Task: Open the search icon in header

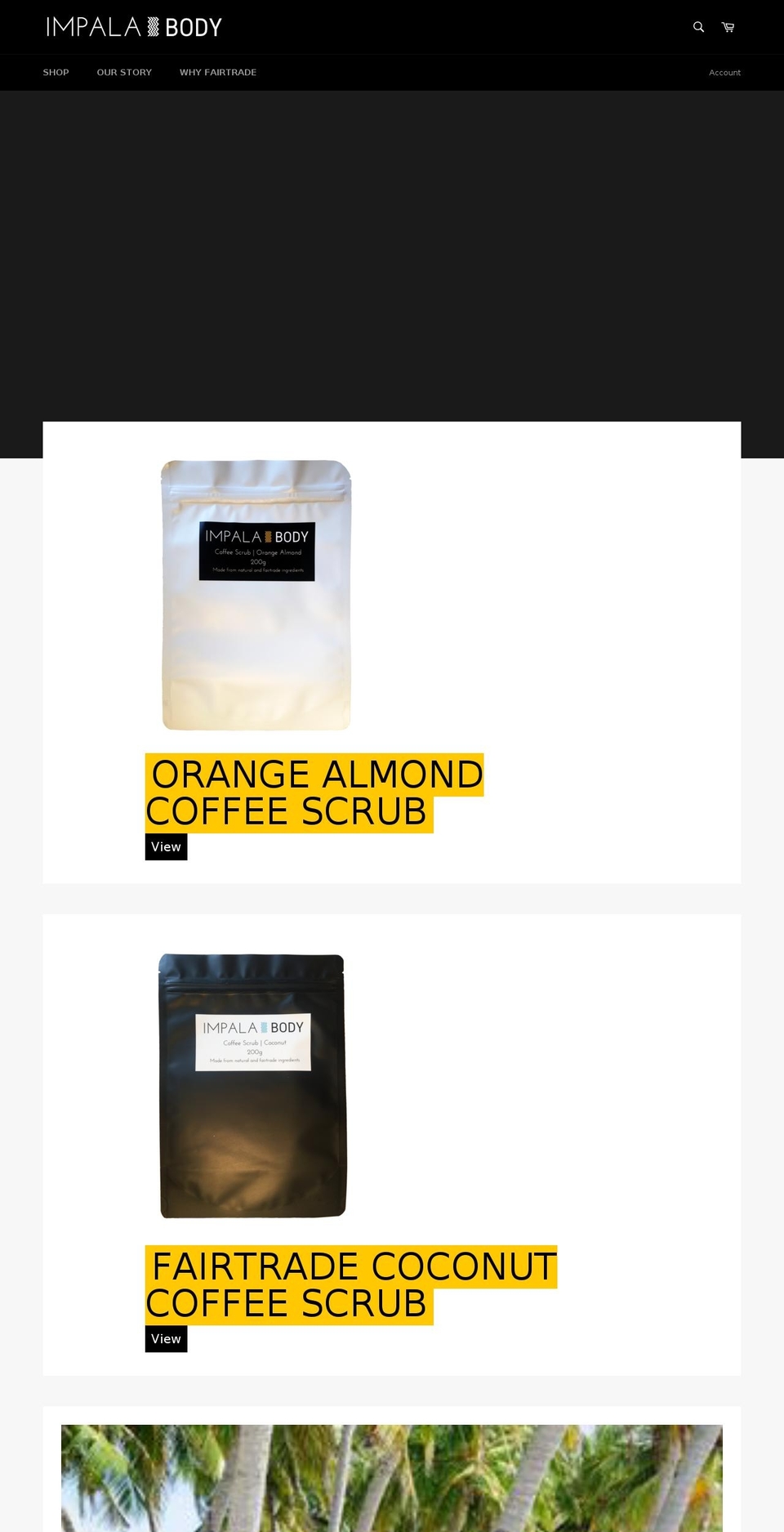Action: 698,27
